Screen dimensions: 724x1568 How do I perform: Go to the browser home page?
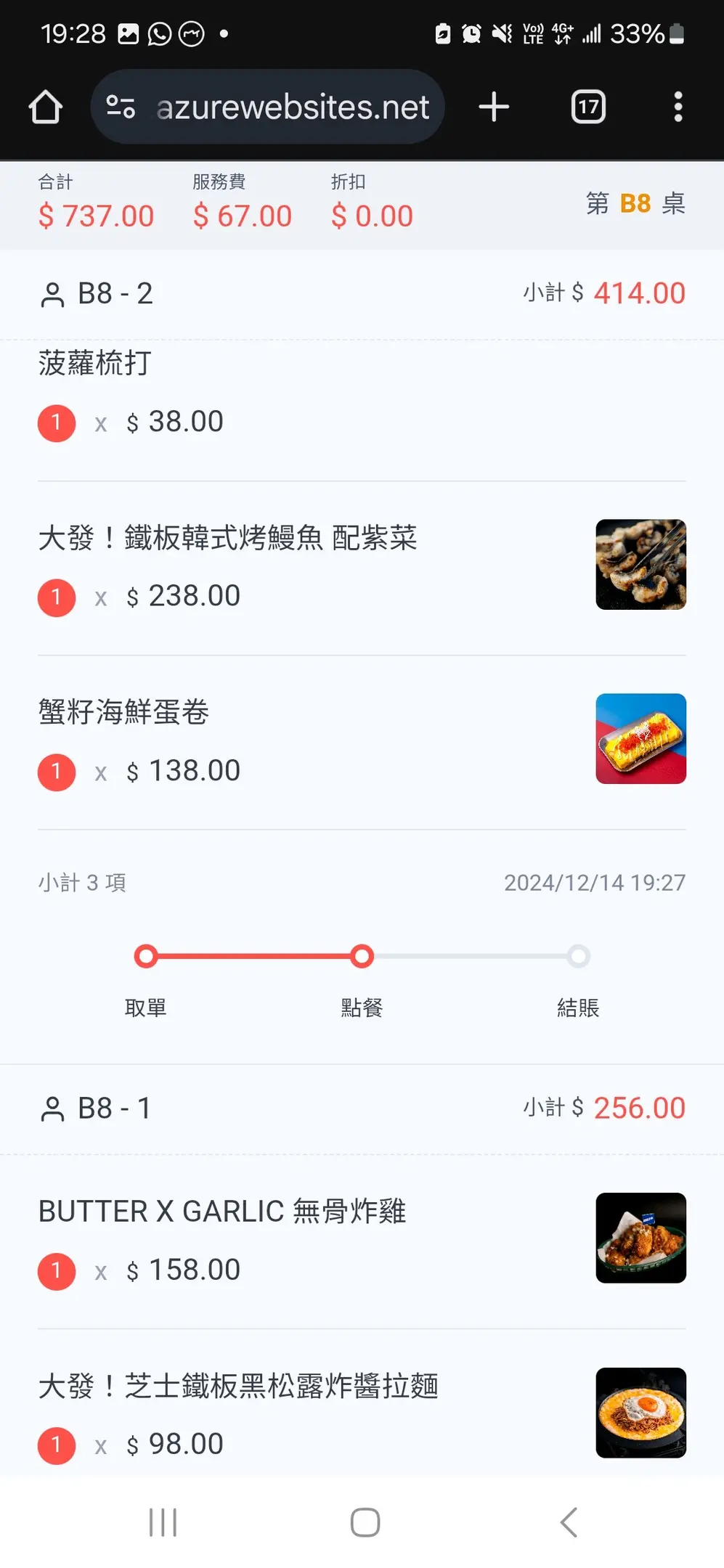click(46, 107)
